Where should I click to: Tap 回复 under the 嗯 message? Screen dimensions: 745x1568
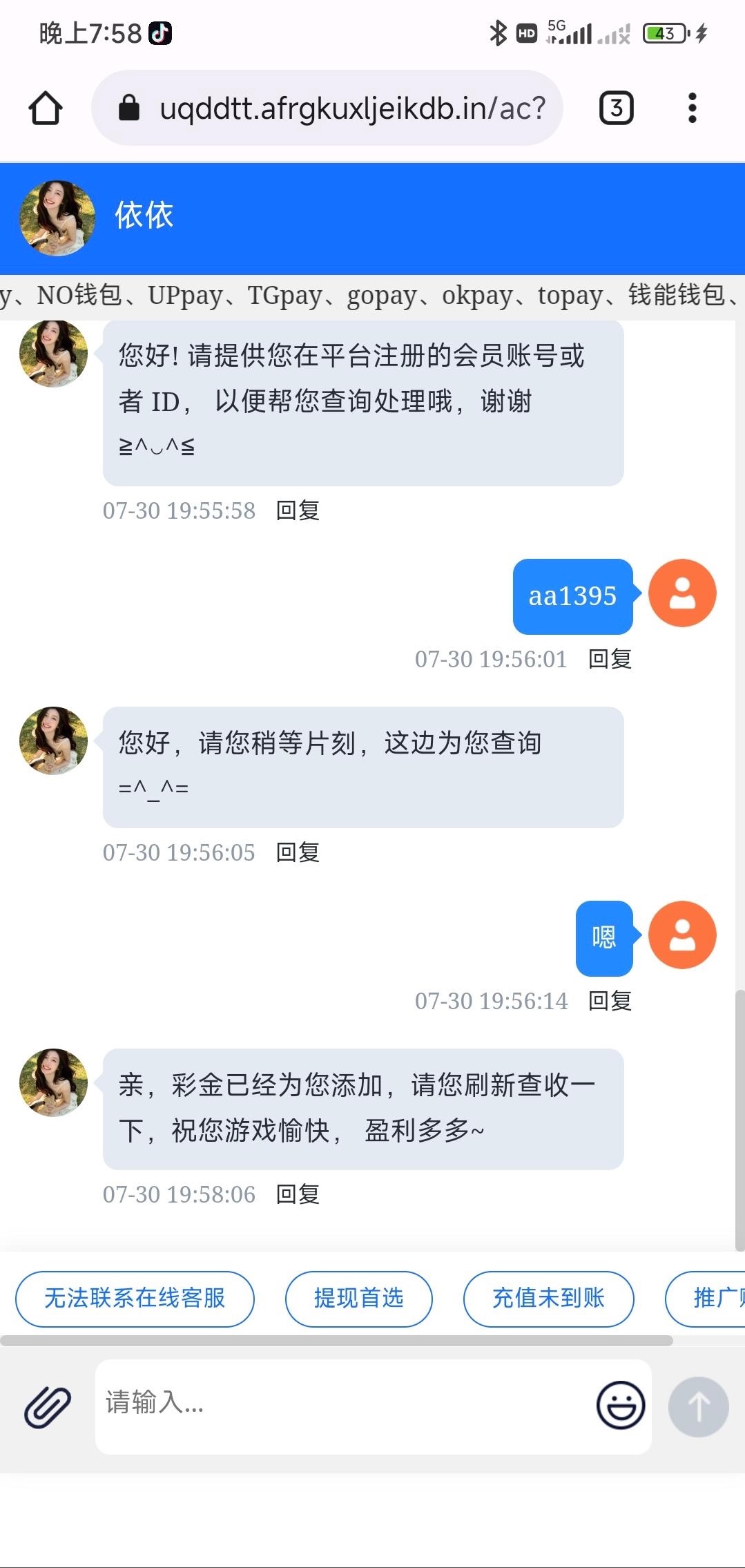tap(610, 1001)
